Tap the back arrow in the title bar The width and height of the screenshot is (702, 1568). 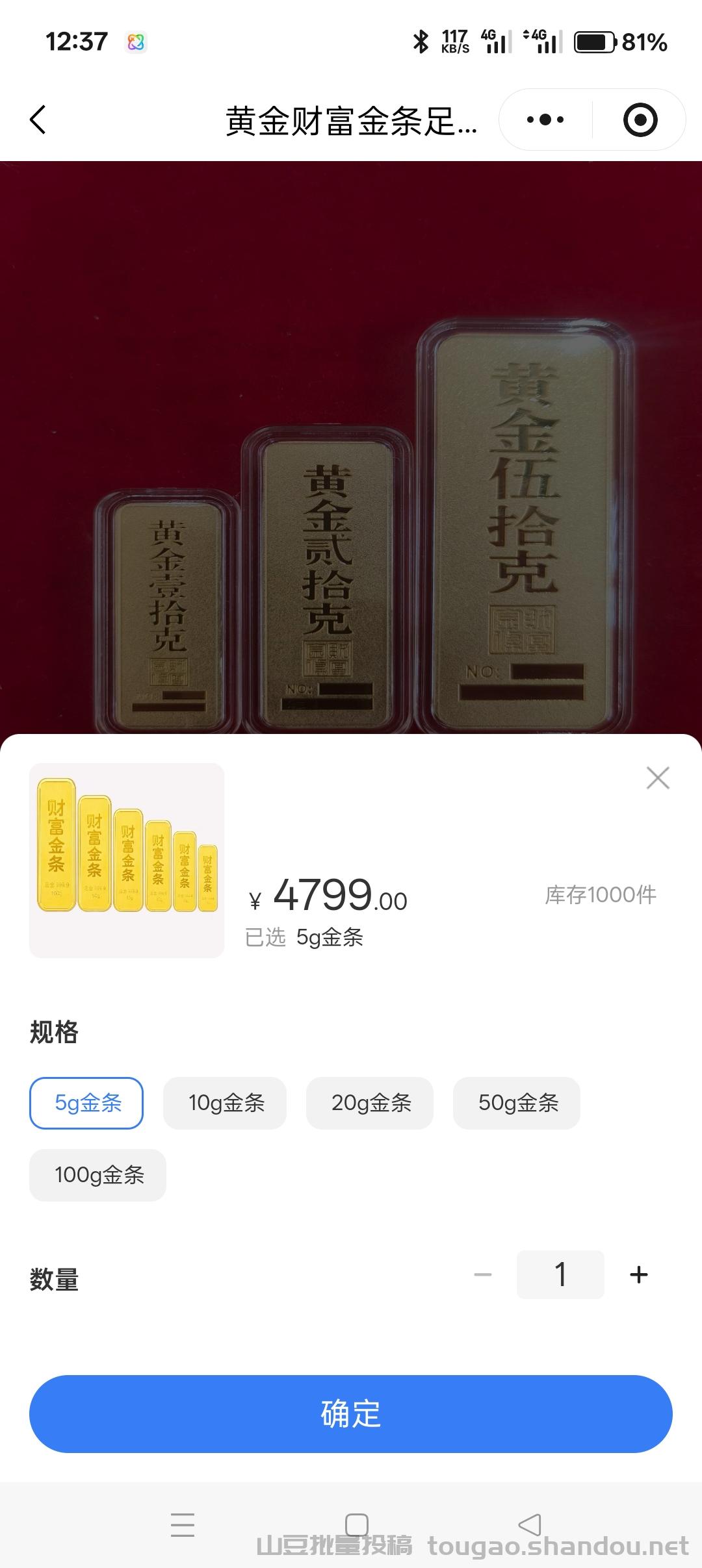38,120
